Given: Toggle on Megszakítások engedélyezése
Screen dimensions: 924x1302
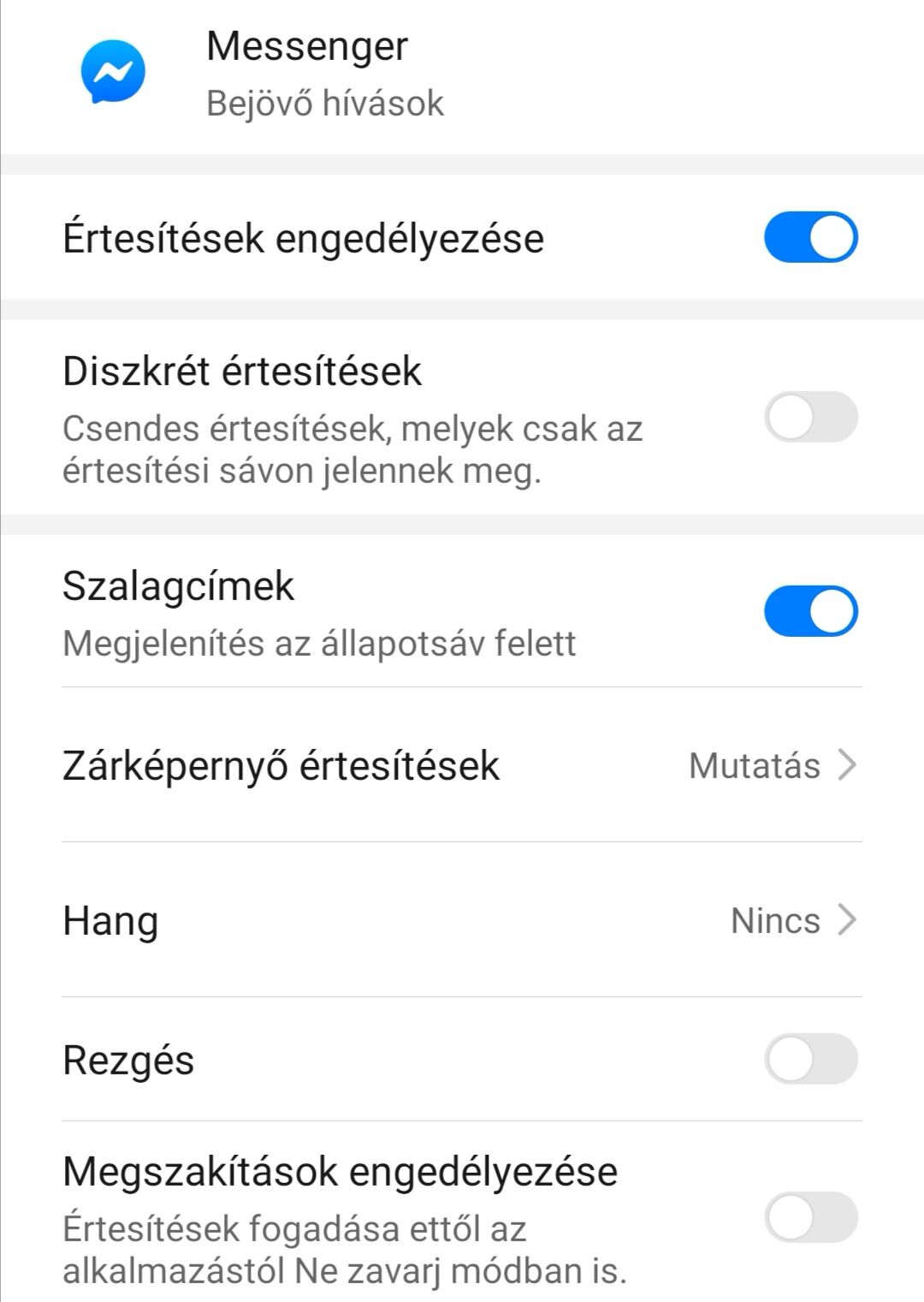Looking at the screenshot, I should 810,1216.
